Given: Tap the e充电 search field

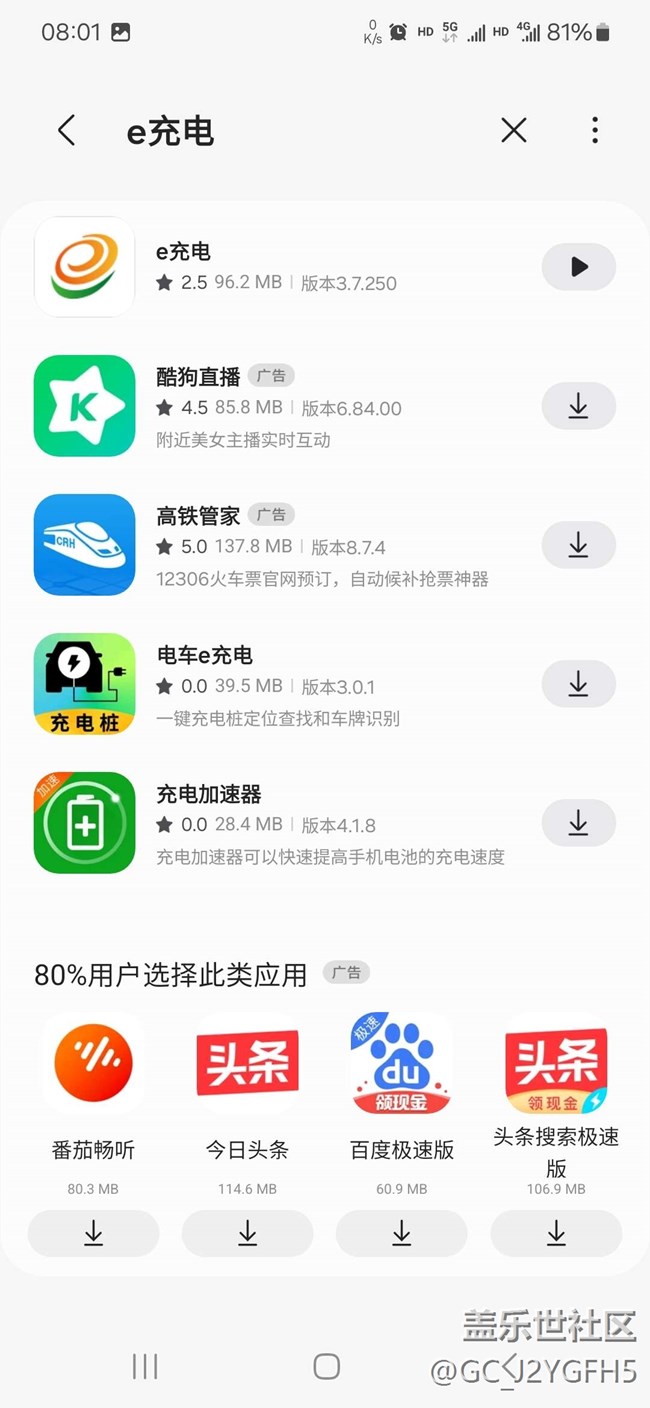Looking at the screenshot, I should [300, 131].
